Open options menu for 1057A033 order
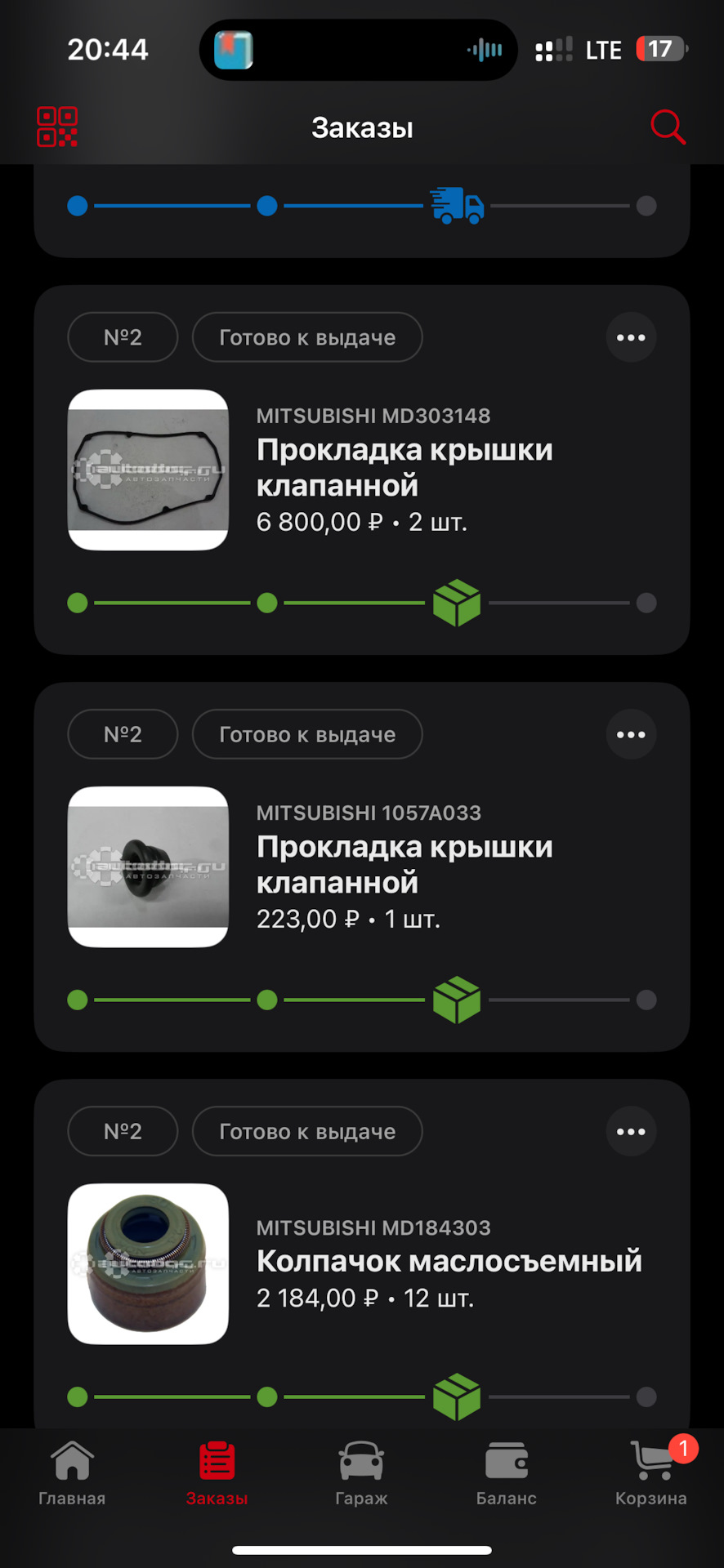Viewport: 724px width, 1568px height. [631, 734]
